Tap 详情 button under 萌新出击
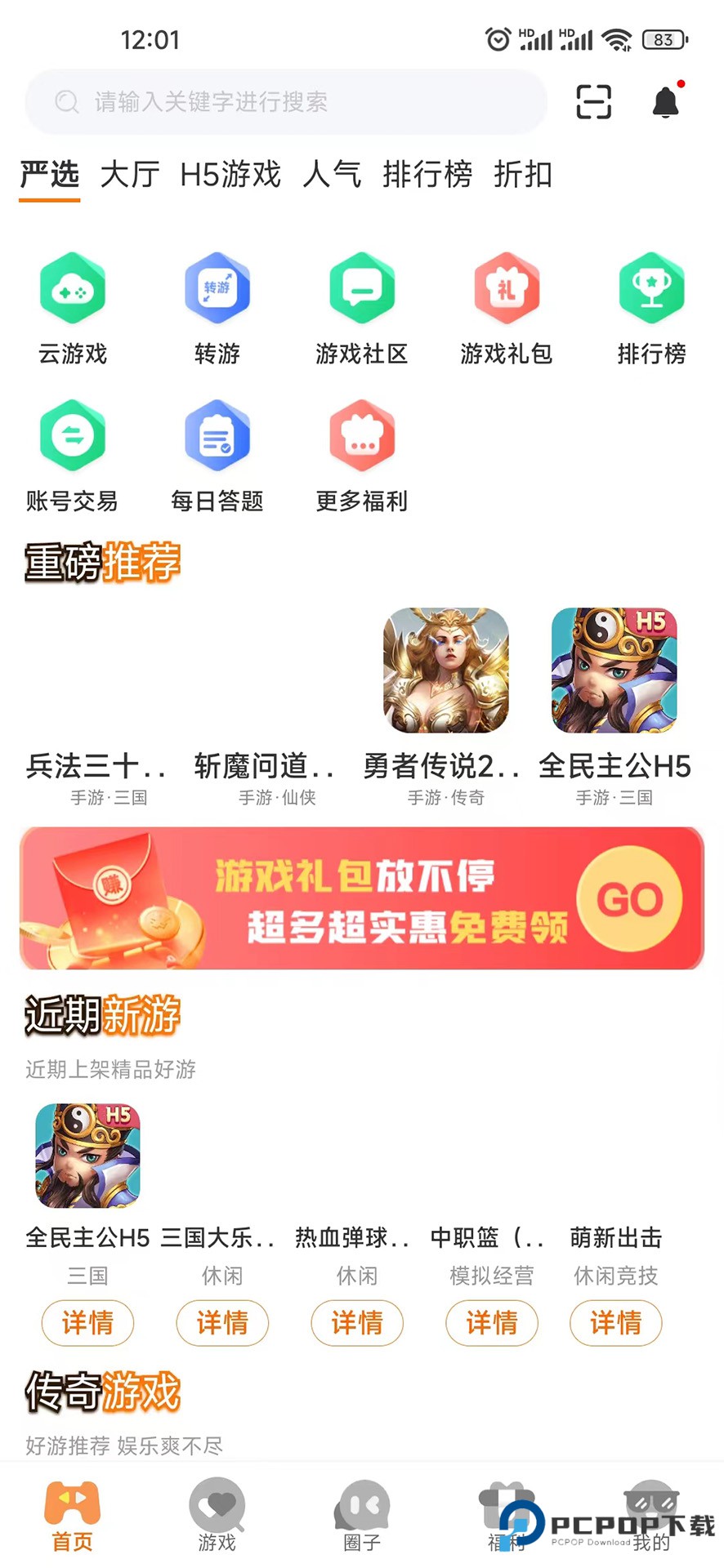Viewport: 724px width, 1568px height. (x=615, y=1324)
